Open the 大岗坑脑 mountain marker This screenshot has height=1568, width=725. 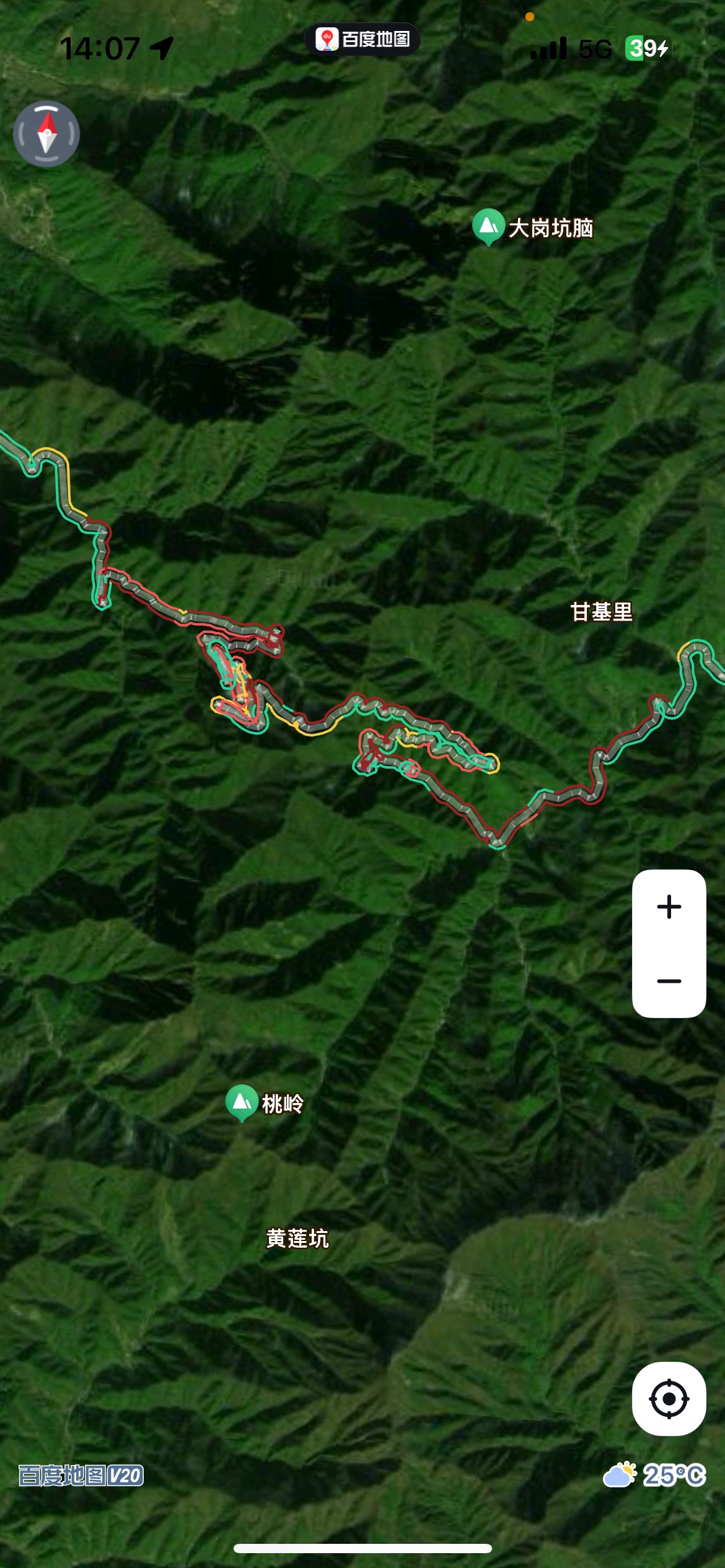coord(489,227)
